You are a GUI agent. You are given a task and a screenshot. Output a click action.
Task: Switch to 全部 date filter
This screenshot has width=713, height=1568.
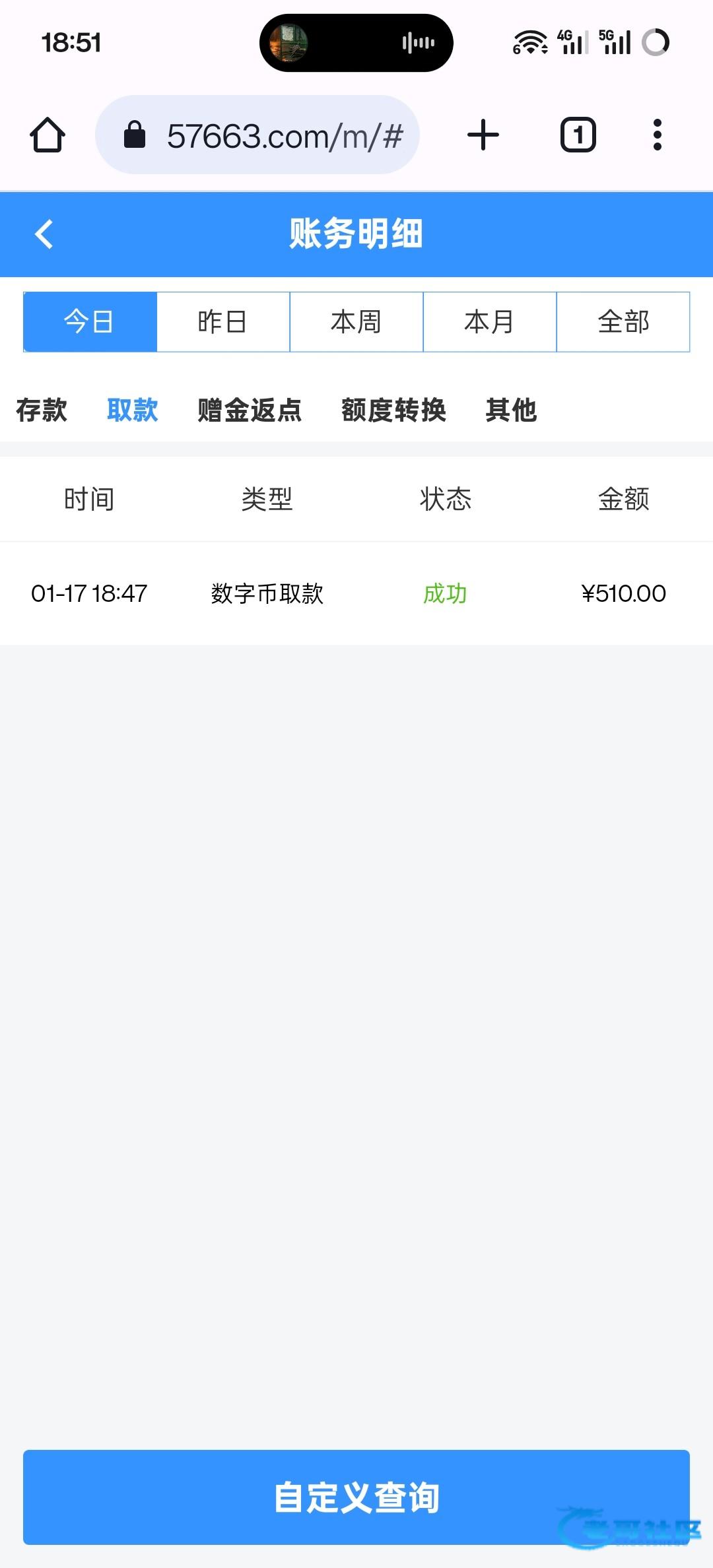[623, 322]
